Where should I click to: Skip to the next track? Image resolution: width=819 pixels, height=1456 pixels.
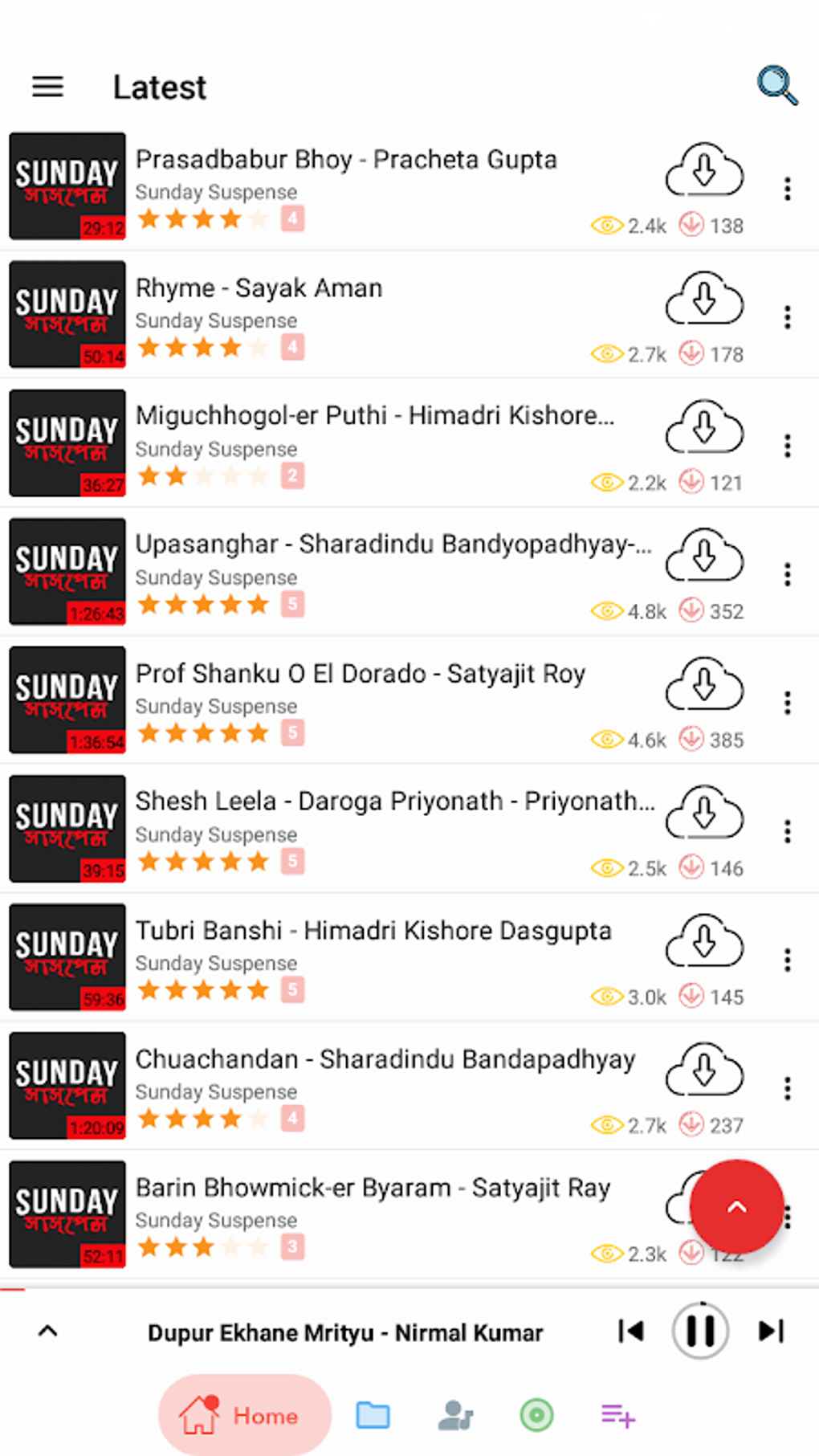coord(772,1331)
